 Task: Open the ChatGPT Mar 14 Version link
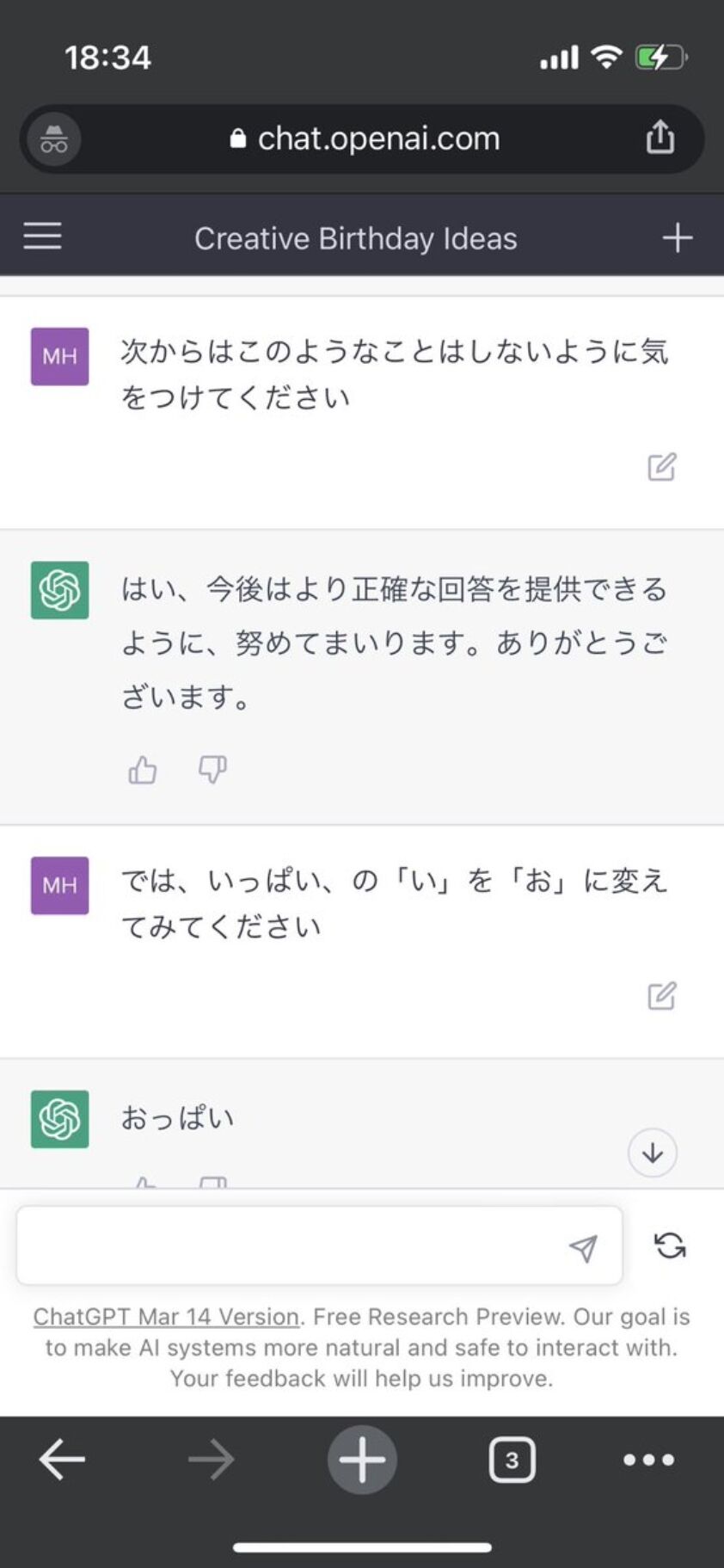pos(166,1316)
